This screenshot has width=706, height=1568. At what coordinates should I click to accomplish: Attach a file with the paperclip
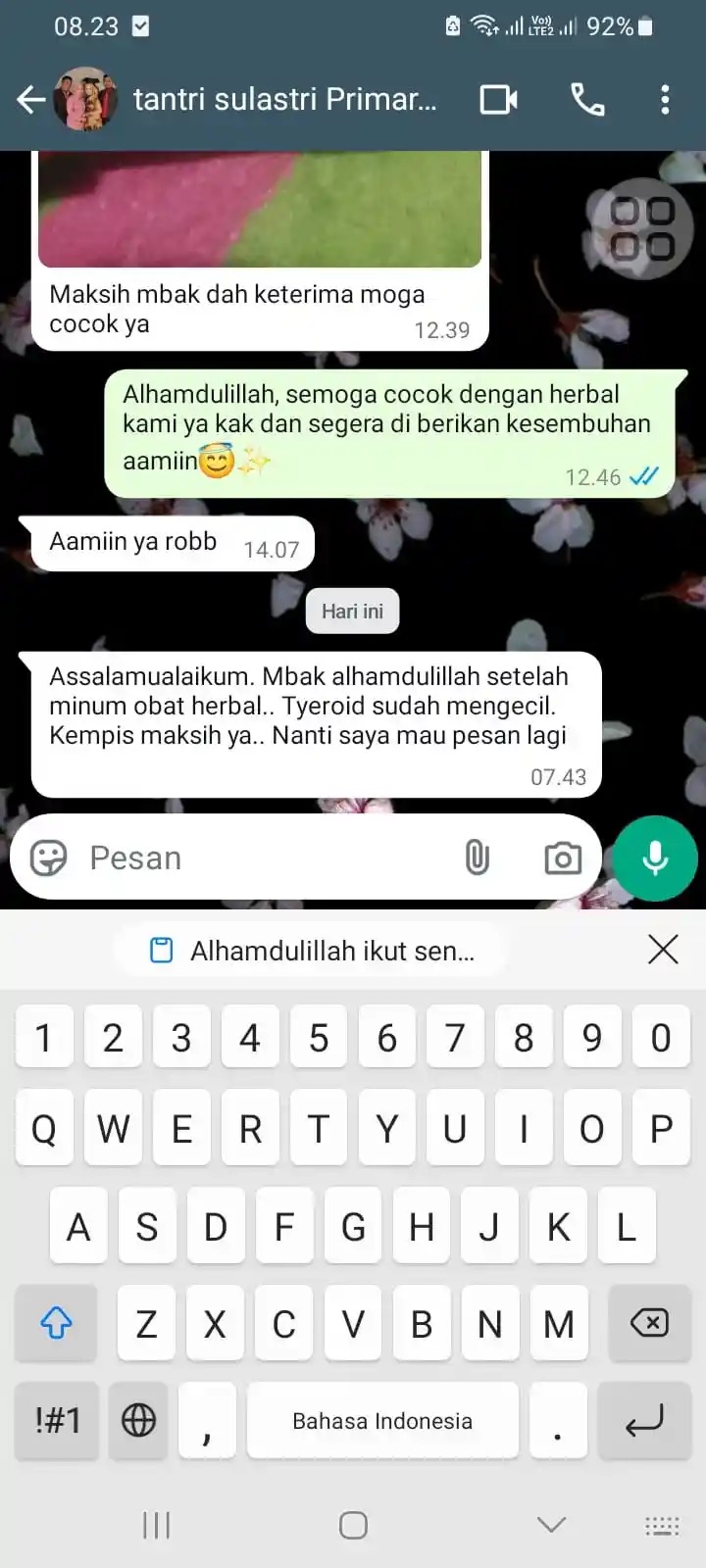click(477, 857)
